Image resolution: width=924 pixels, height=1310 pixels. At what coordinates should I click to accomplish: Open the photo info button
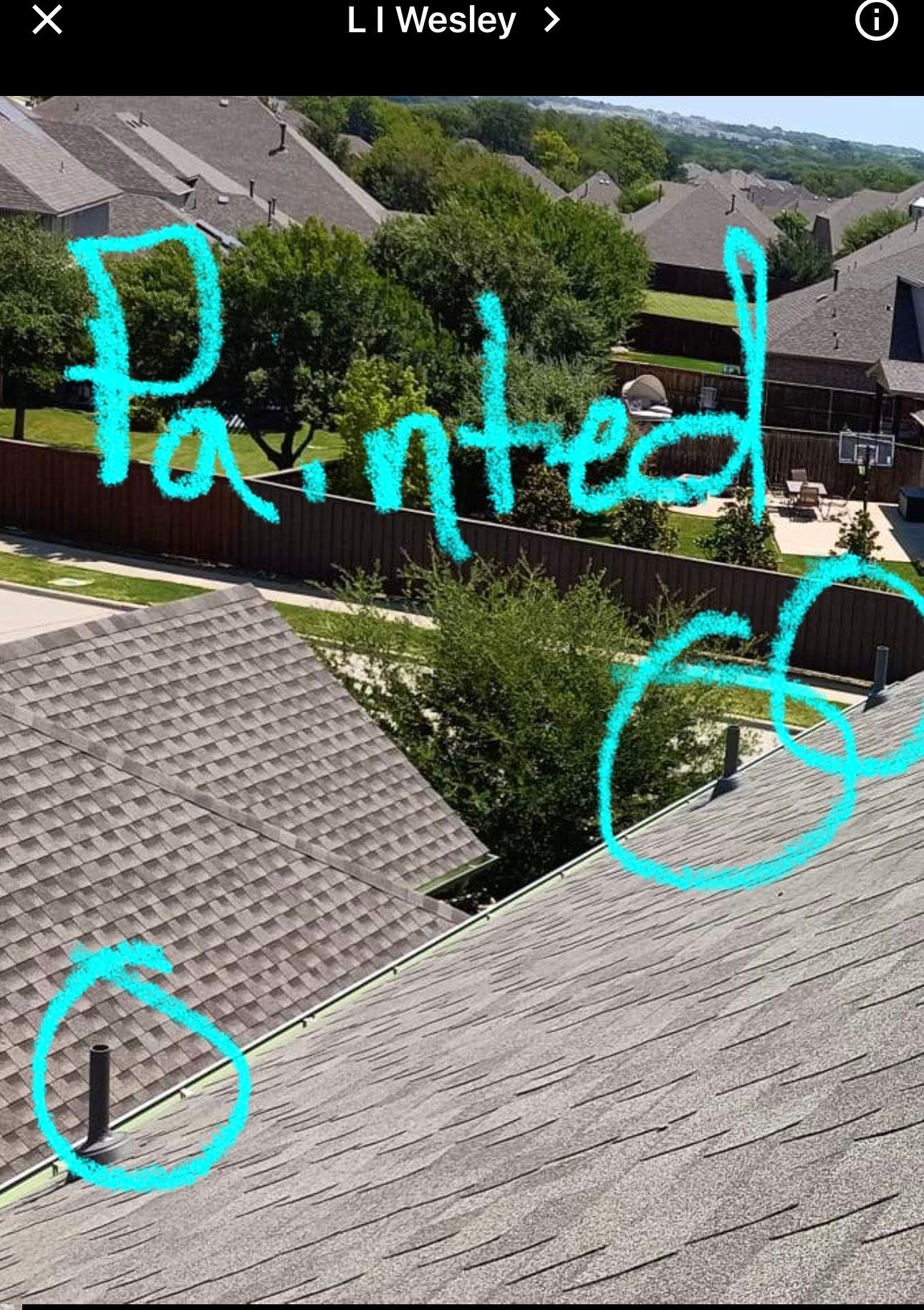pos(875,20)
